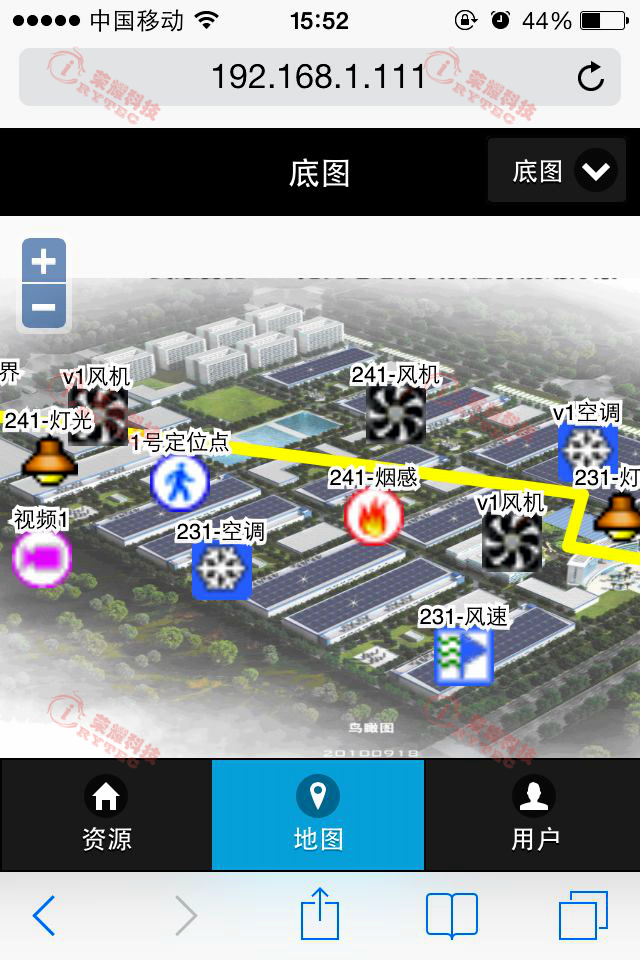The width and height of the screenshot is (640, 960).
Task: Open the 241-风机 fan marker
Action: coord(395,414)
